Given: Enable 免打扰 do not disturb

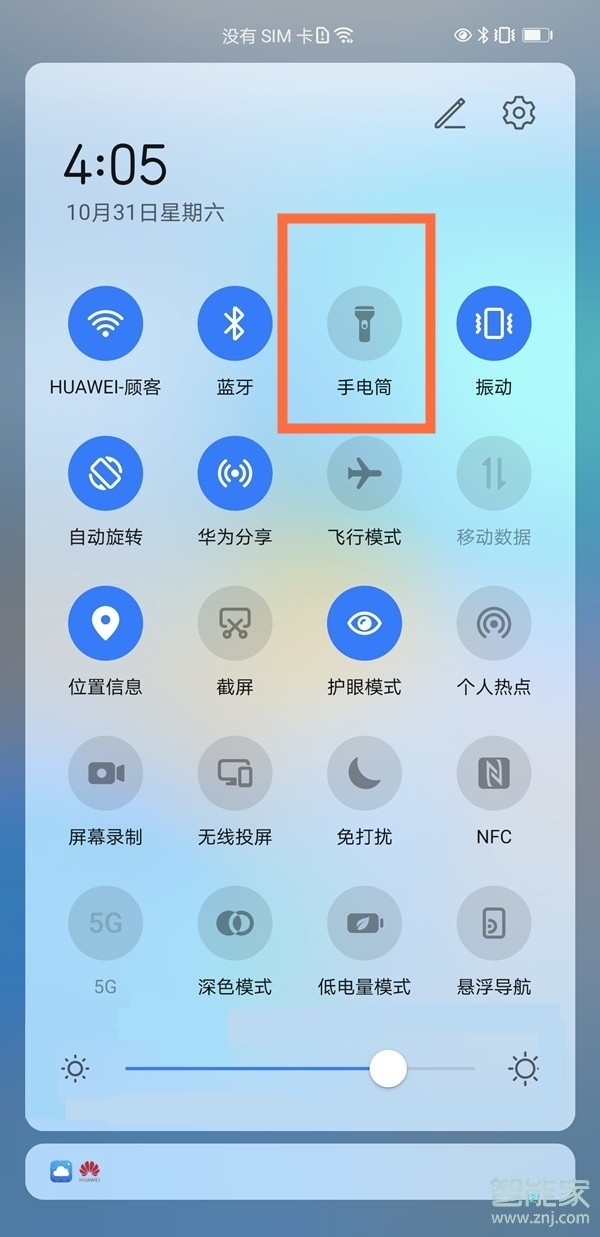Looking at the screenshot, I should (364, 773).
